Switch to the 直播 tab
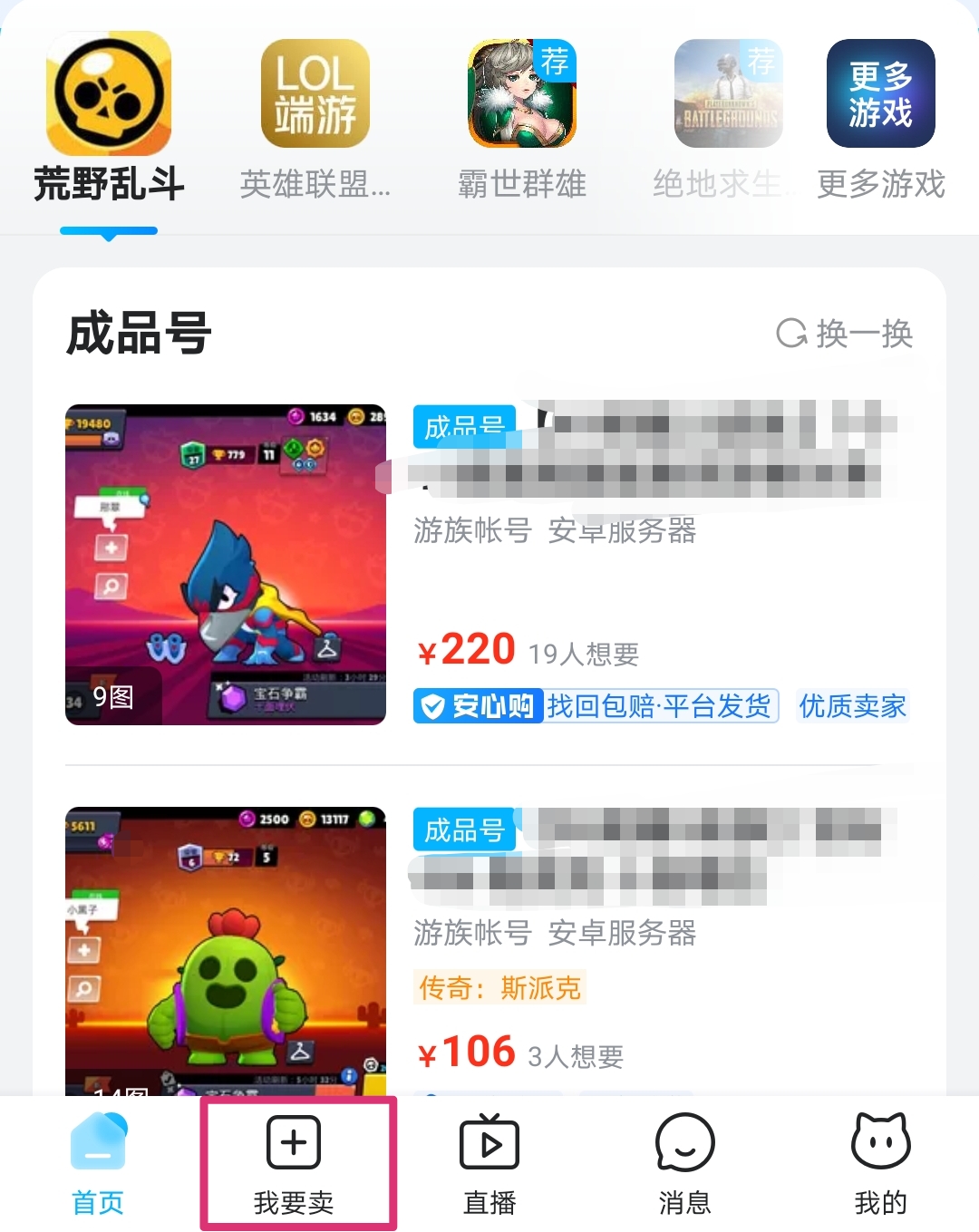The width and height of the screenshot is (979, 1232). coord(489,1164)
